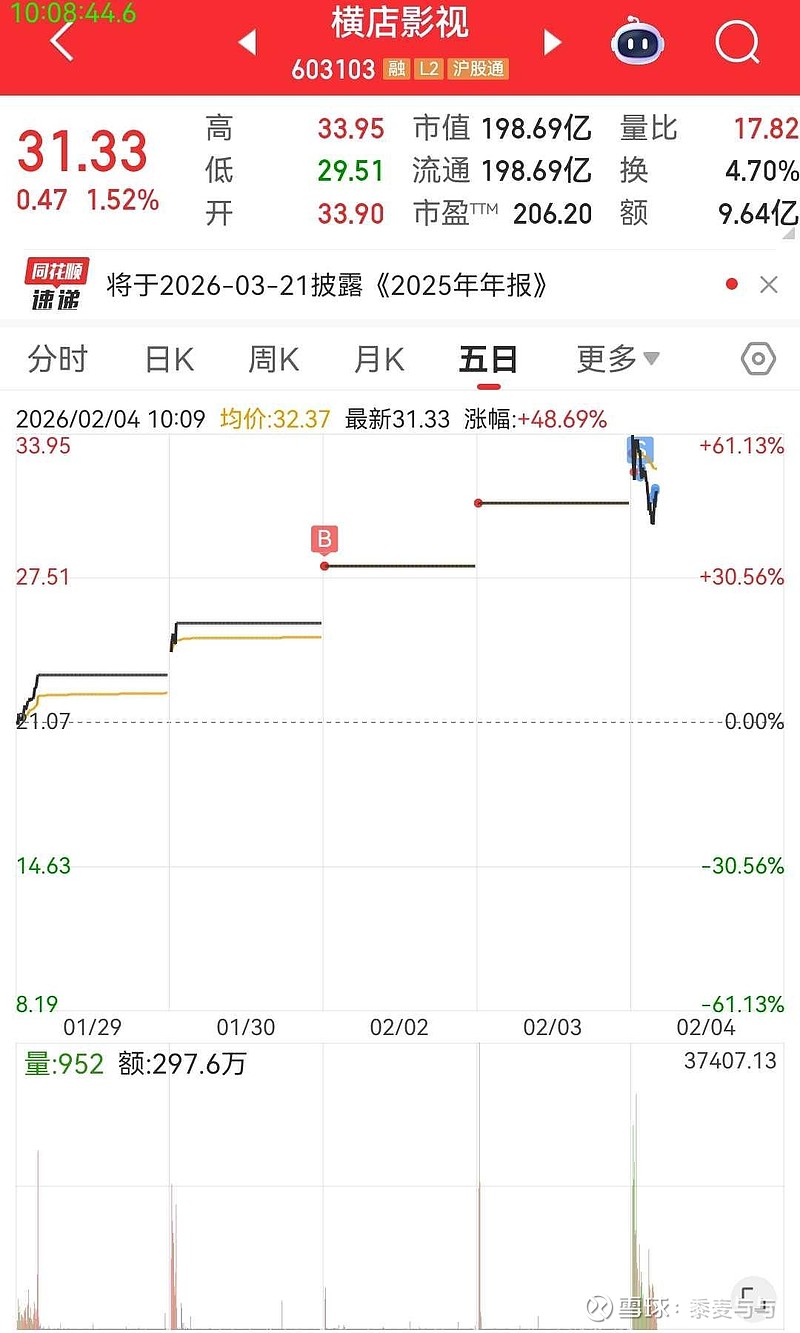Switch to the 分时 chart tab
Image resolution: width=800 pixels, height=1333 pixels.
(x=58, y=359)
